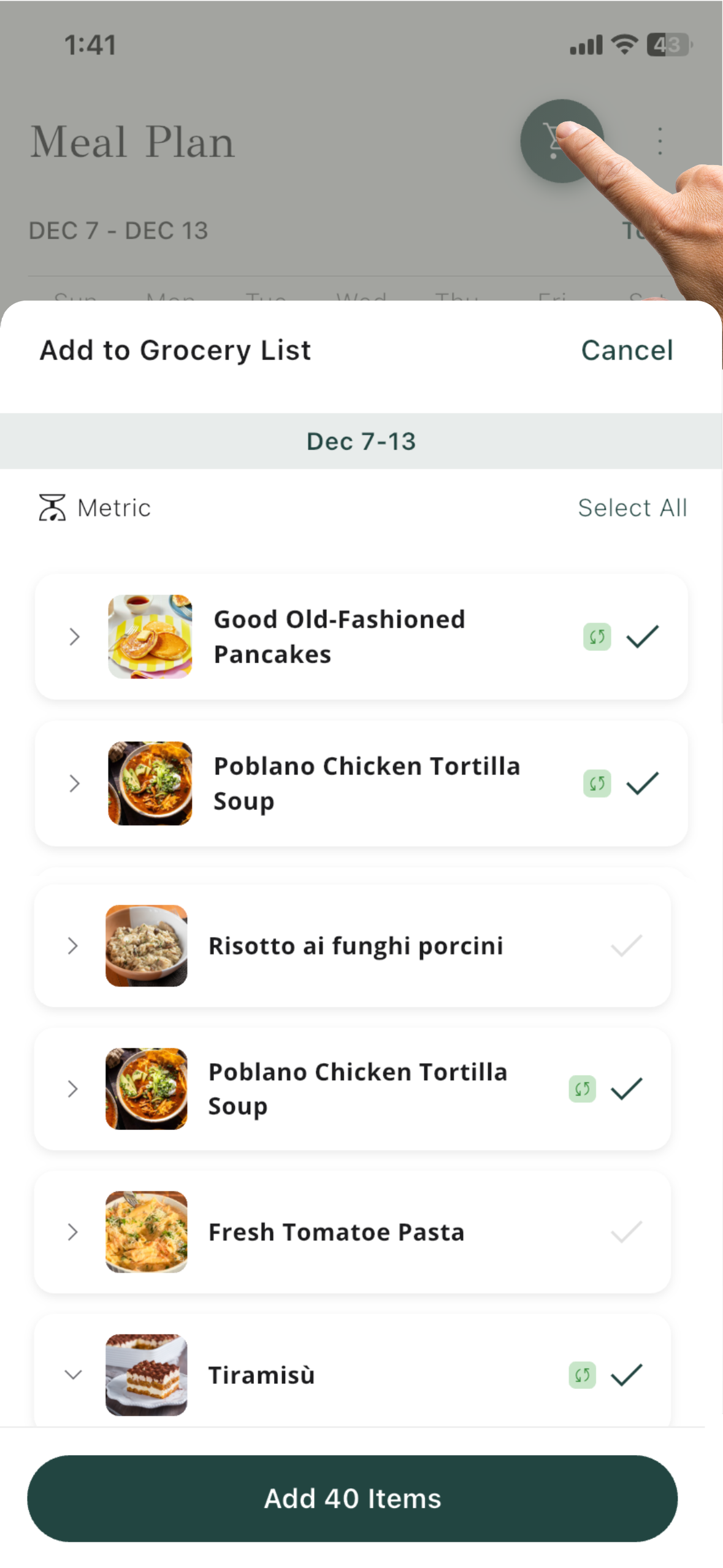Select the Dec 7-13 week header
The height and width of the screenshot is (1568, 723).
click(x=361, y=441)
